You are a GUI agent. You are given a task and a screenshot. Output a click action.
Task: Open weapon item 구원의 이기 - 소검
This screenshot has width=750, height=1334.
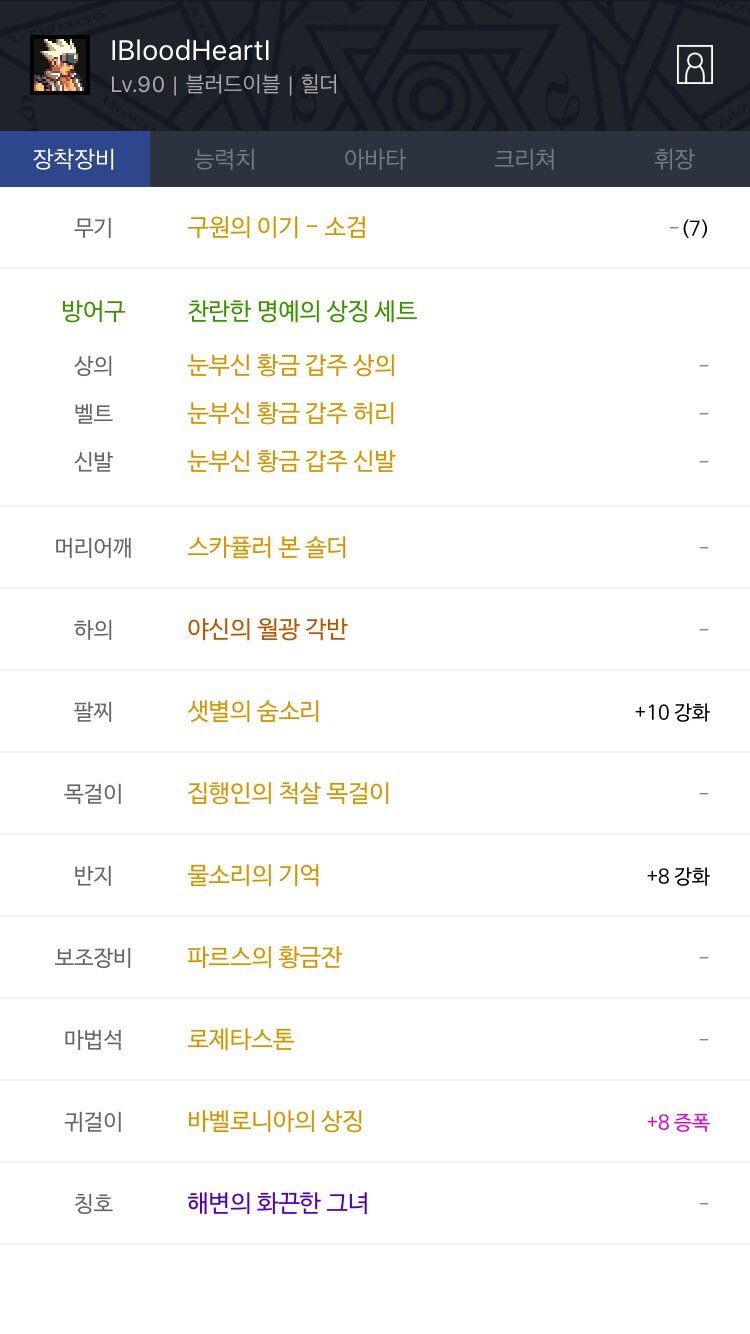coord(277,227)
